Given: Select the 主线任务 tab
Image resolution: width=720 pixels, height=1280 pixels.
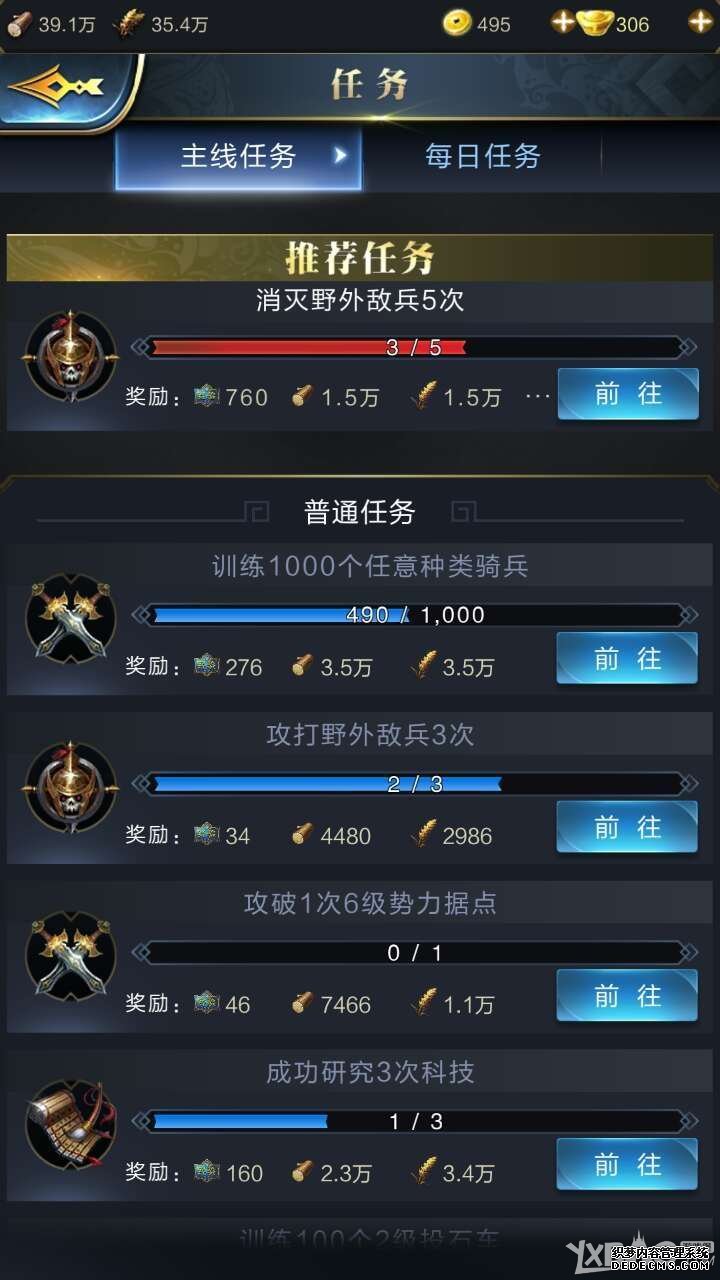Looking at the screenshot, I should tap(238, 156).
